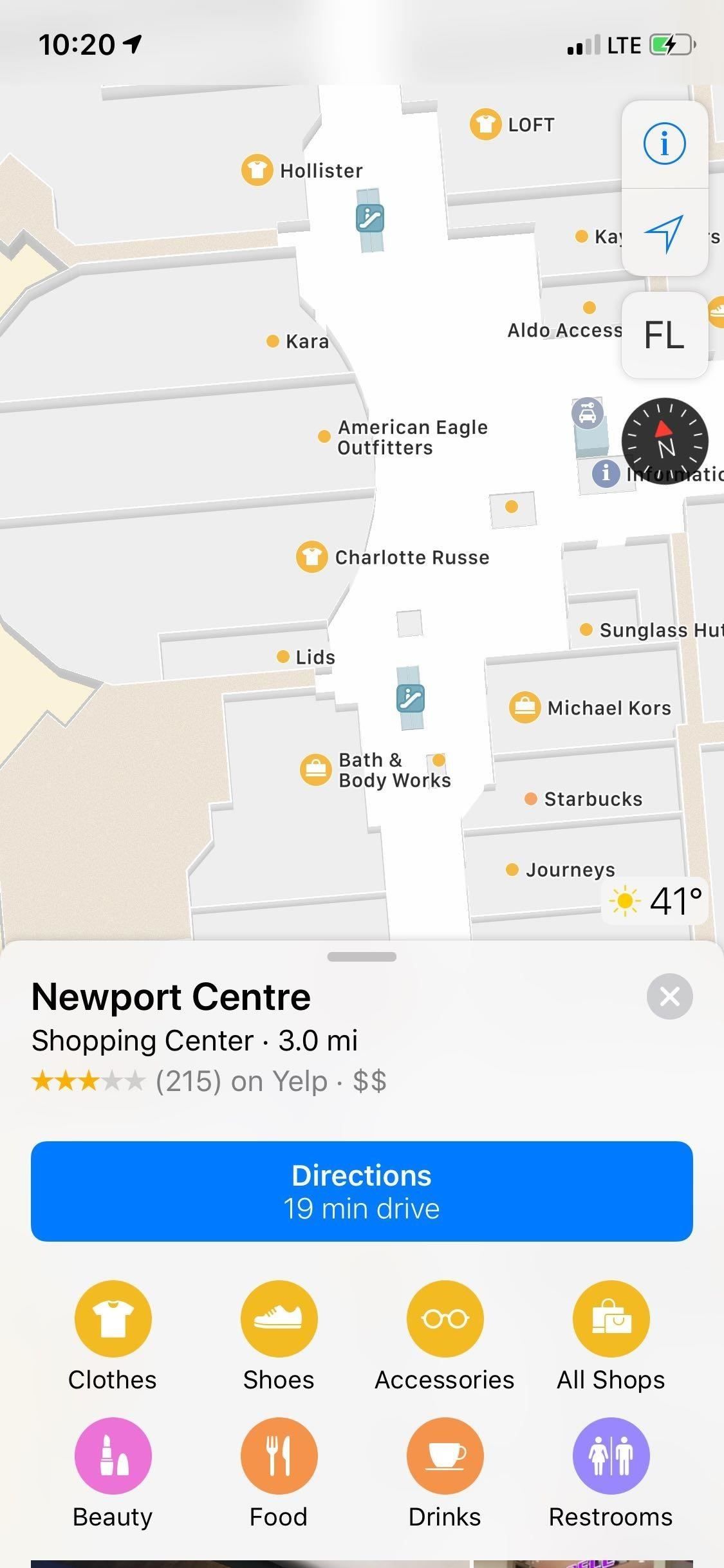Select the Drinks category icon
The height and width of the screenshot is (1568, 724).
tap(444, 1455)
